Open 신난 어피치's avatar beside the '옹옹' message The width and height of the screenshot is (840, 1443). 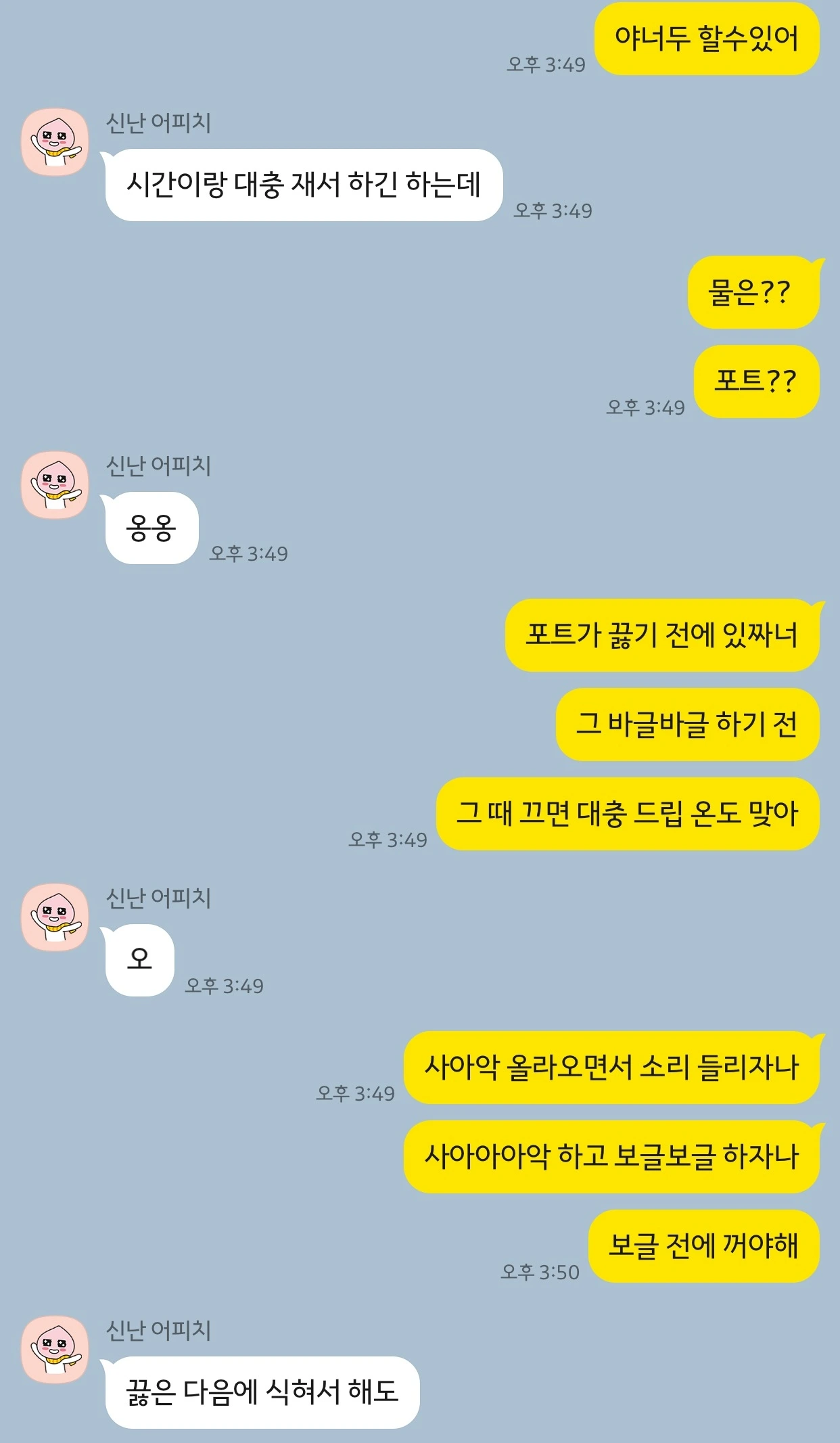coord(55,485)
